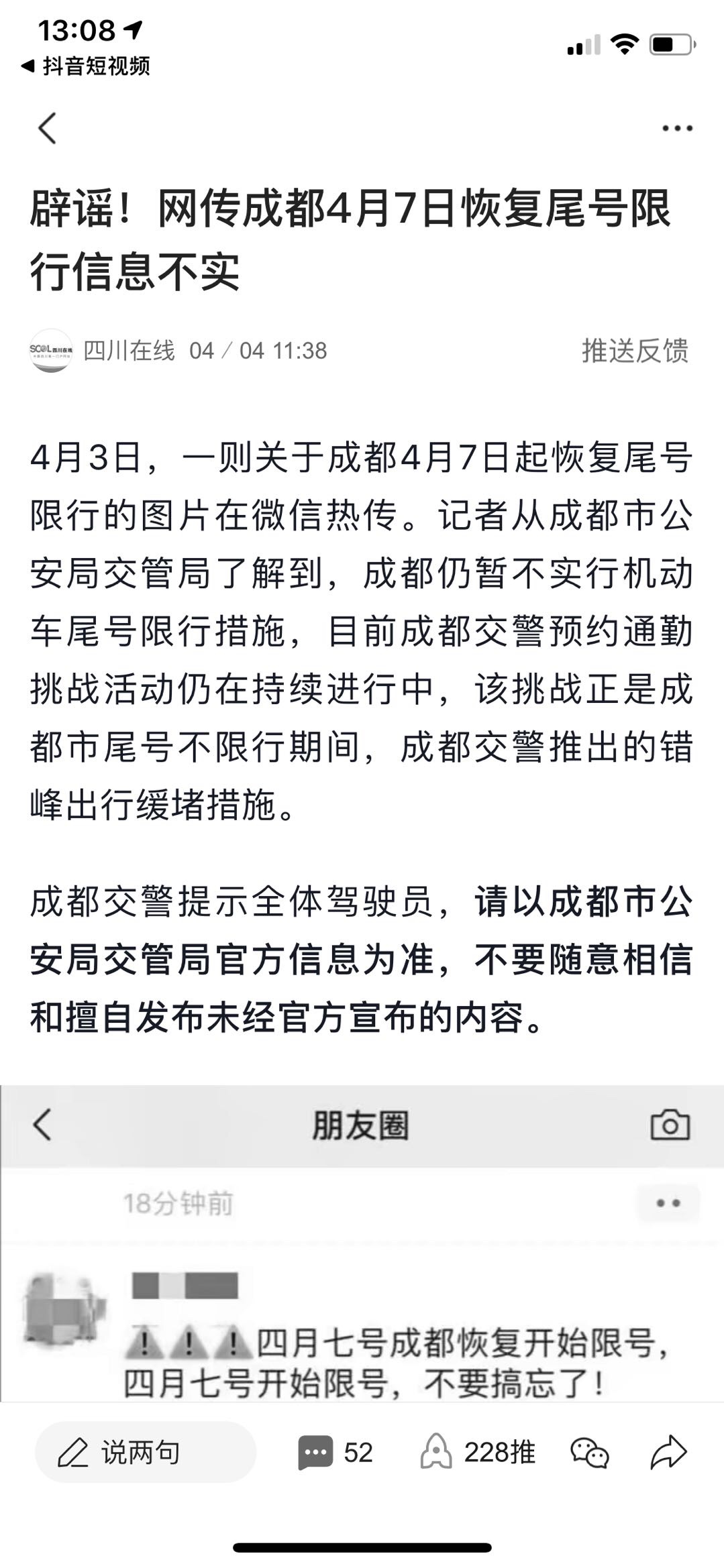Screen dimensions: 724x1568
Task: Share article to WeChat
Action: click(590, 1453)
